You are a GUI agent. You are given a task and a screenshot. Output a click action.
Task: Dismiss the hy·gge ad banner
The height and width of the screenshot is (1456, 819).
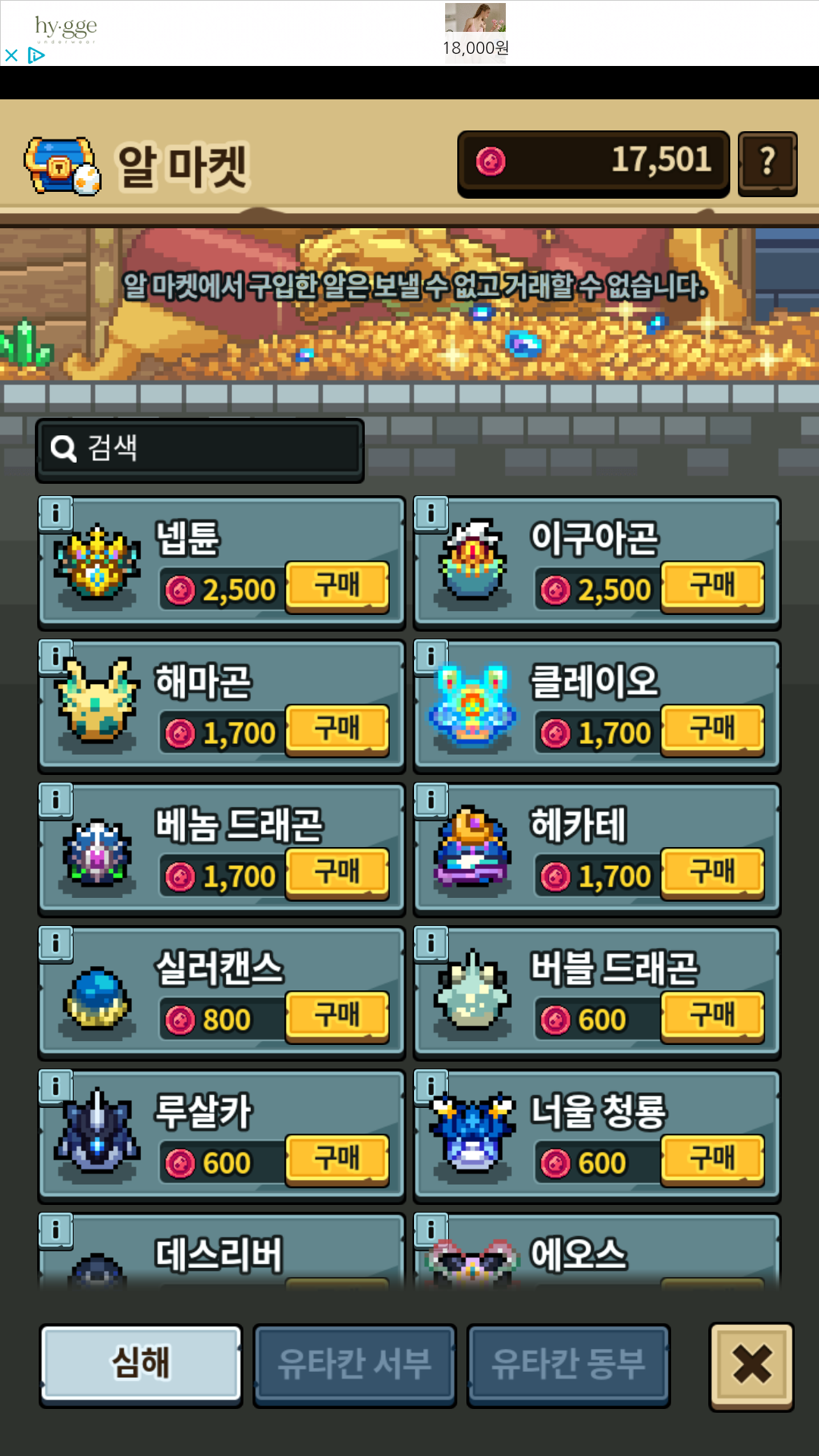click(x=11, y=55)
